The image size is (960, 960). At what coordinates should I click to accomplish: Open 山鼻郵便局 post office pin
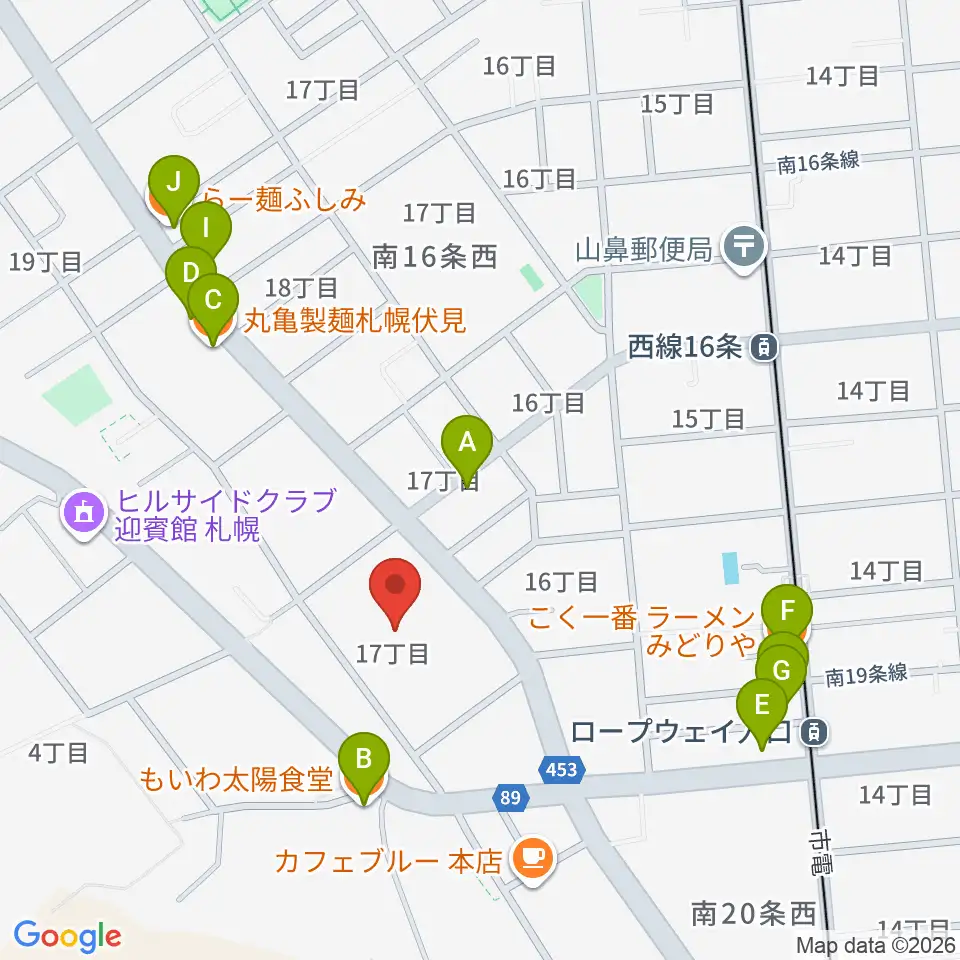744,248
